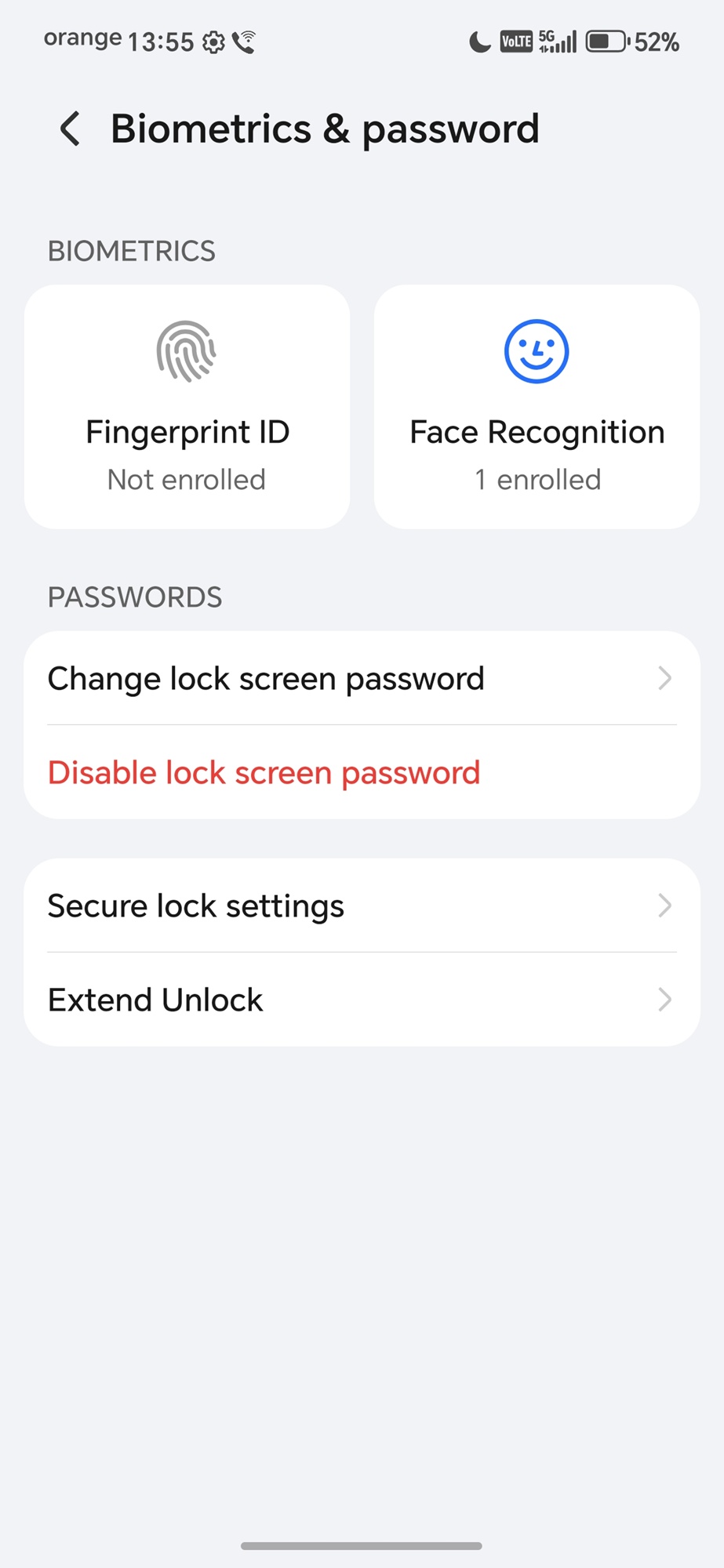Open Change lock screen password
The height and width of the screenshot is (1568, 724).
point(361,678)
